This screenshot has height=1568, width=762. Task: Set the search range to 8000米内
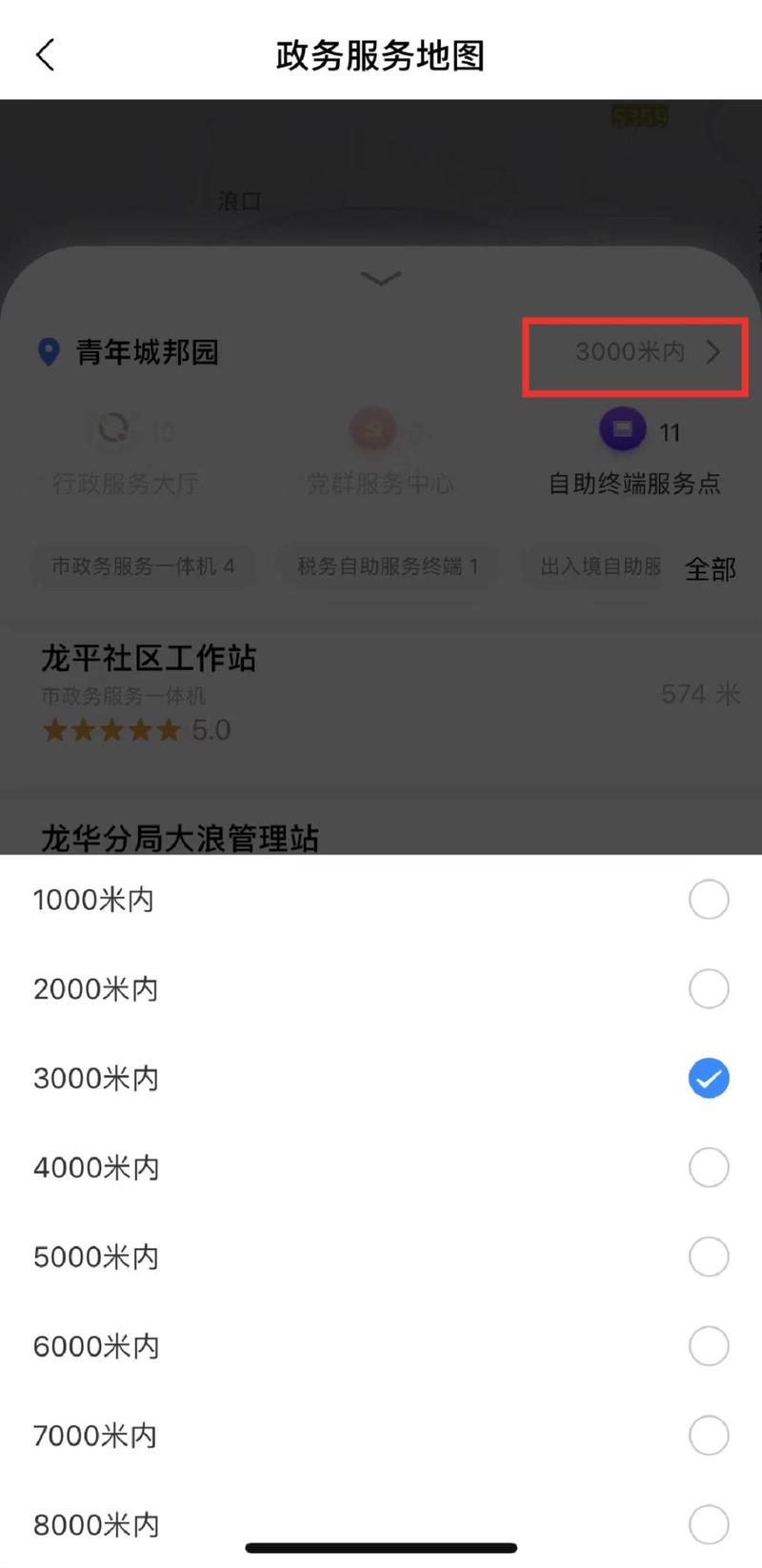[x=381, y=1524]
